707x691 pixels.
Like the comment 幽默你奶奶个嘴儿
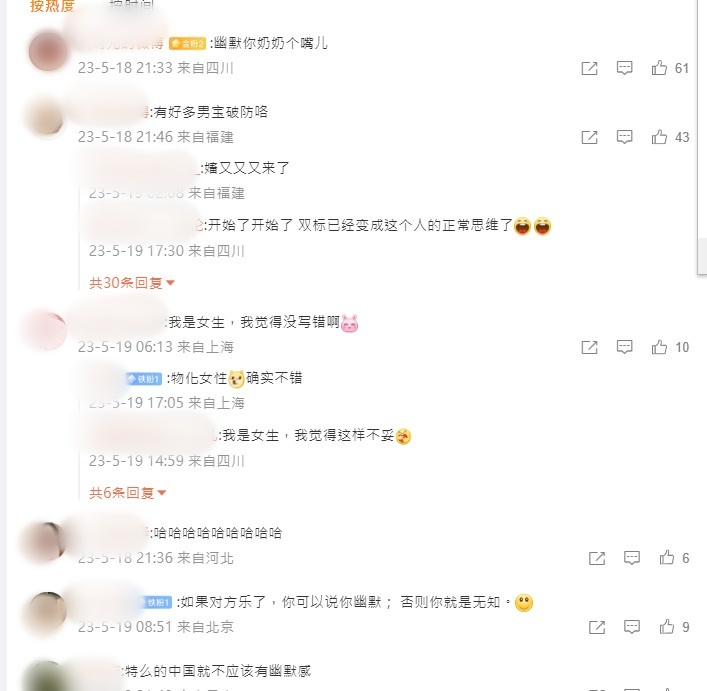point(659,68)
